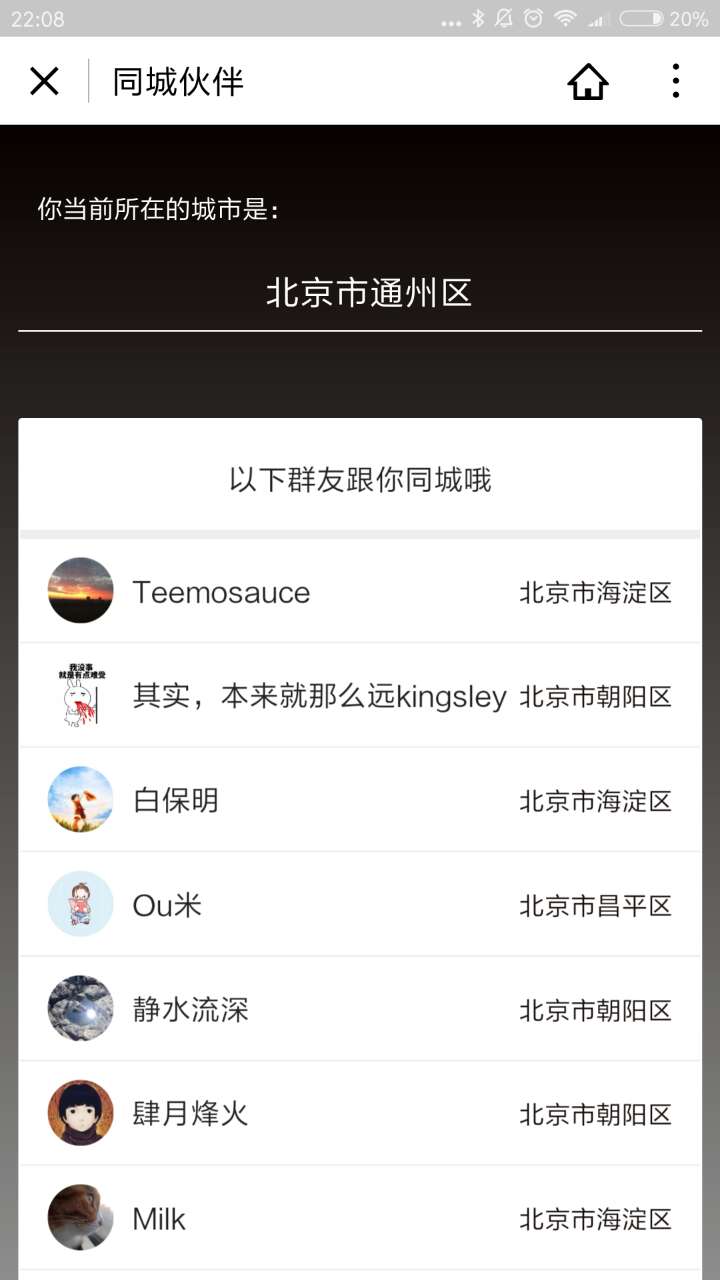Viewport: 720px width, 1280px height.
Task: Tap the current city 北京市通州区
Action: click(x=369, y=293)
